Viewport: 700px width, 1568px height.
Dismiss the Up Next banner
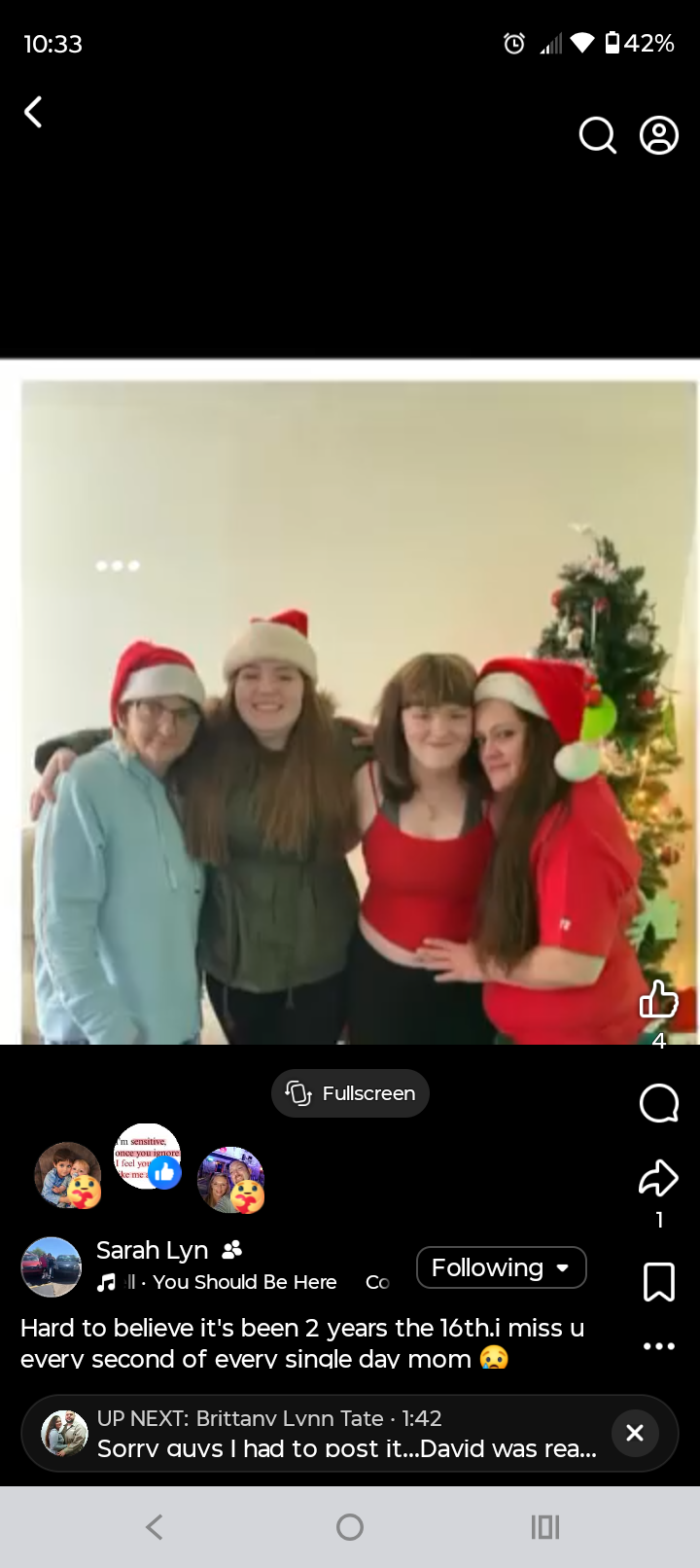635,1433
